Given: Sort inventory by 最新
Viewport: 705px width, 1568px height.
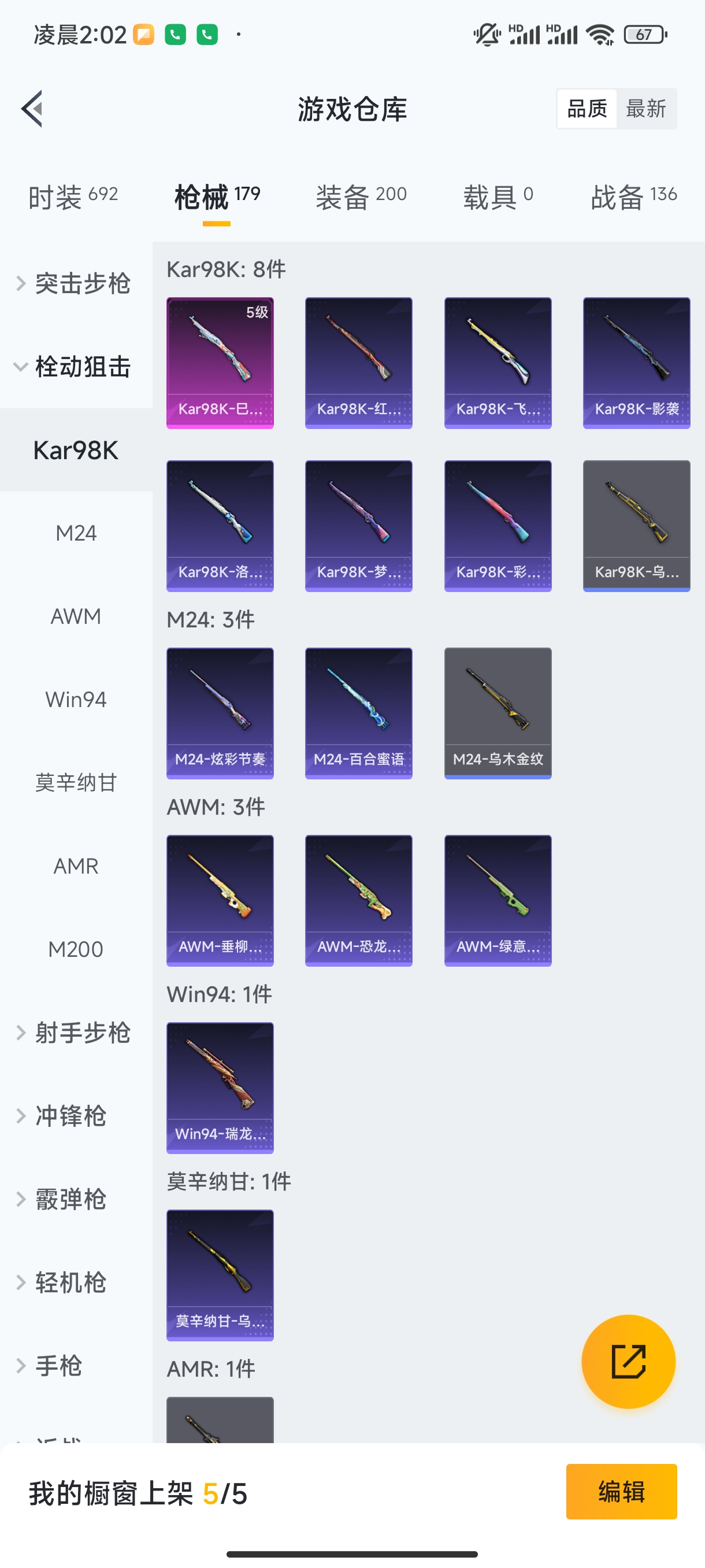Looking at the screenshot, I should point(645,109).
